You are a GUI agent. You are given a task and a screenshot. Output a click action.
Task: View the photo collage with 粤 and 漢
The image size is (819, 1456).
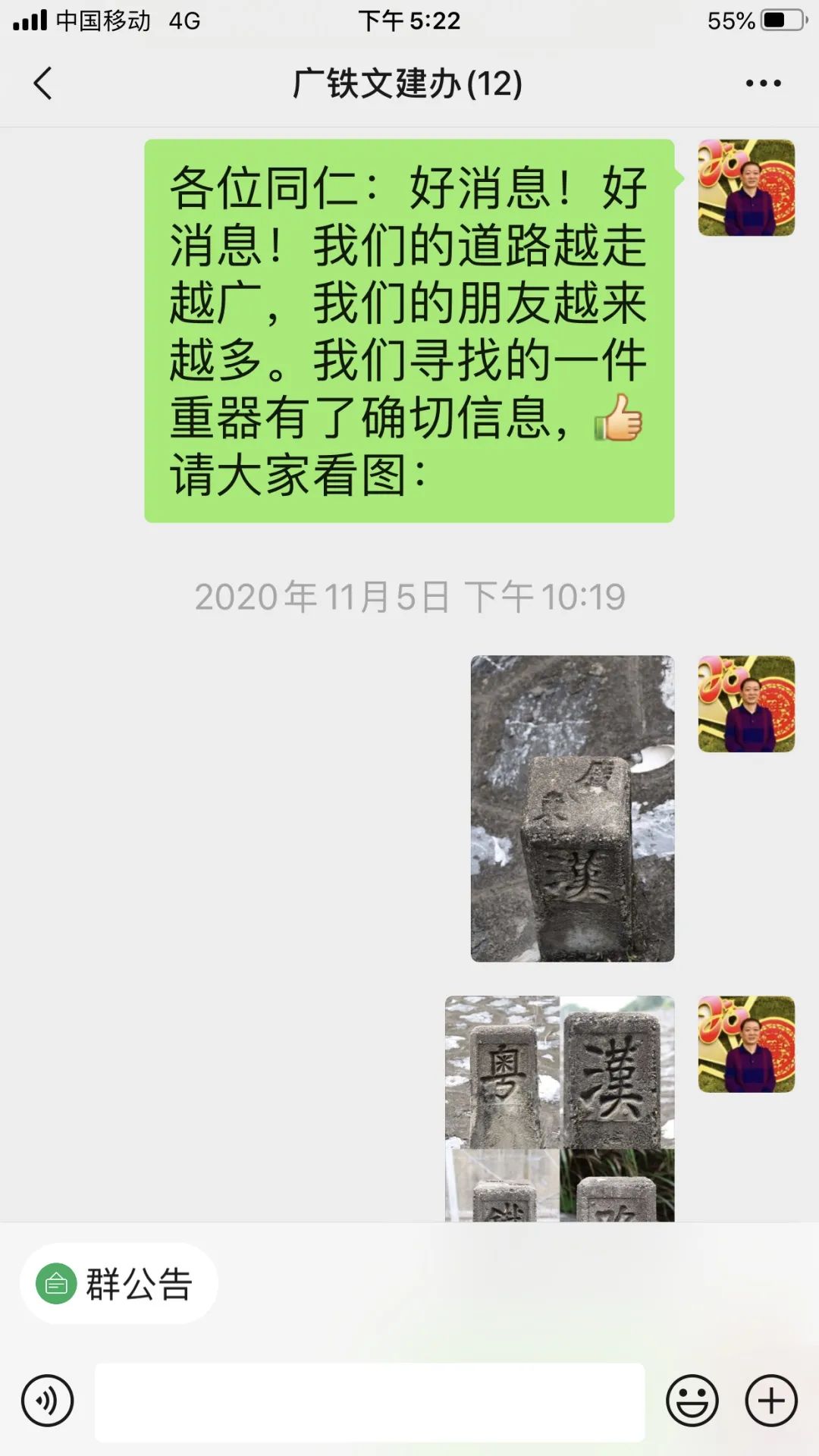(559, 1107)
